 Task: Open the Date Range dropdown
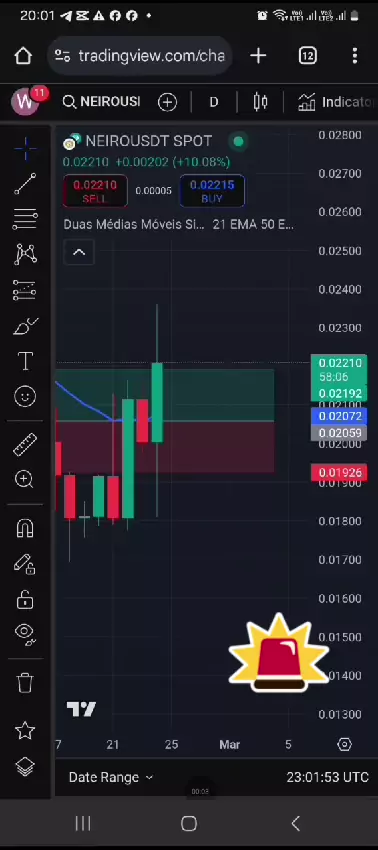pyautogui.click(x=111, y=777)
